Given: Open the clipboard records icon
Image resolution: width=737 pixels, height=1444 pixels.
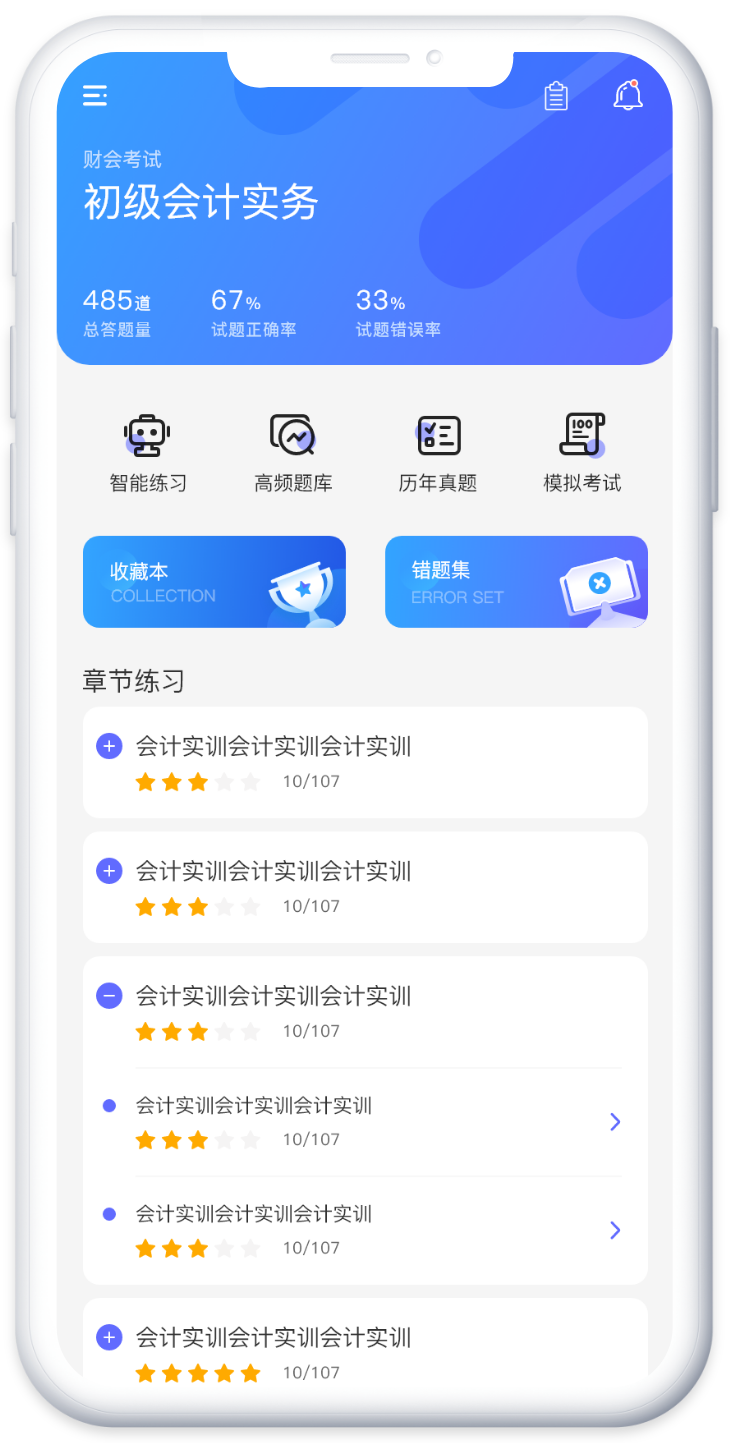Looking at the screenshot, I should (x=556, y=96).
